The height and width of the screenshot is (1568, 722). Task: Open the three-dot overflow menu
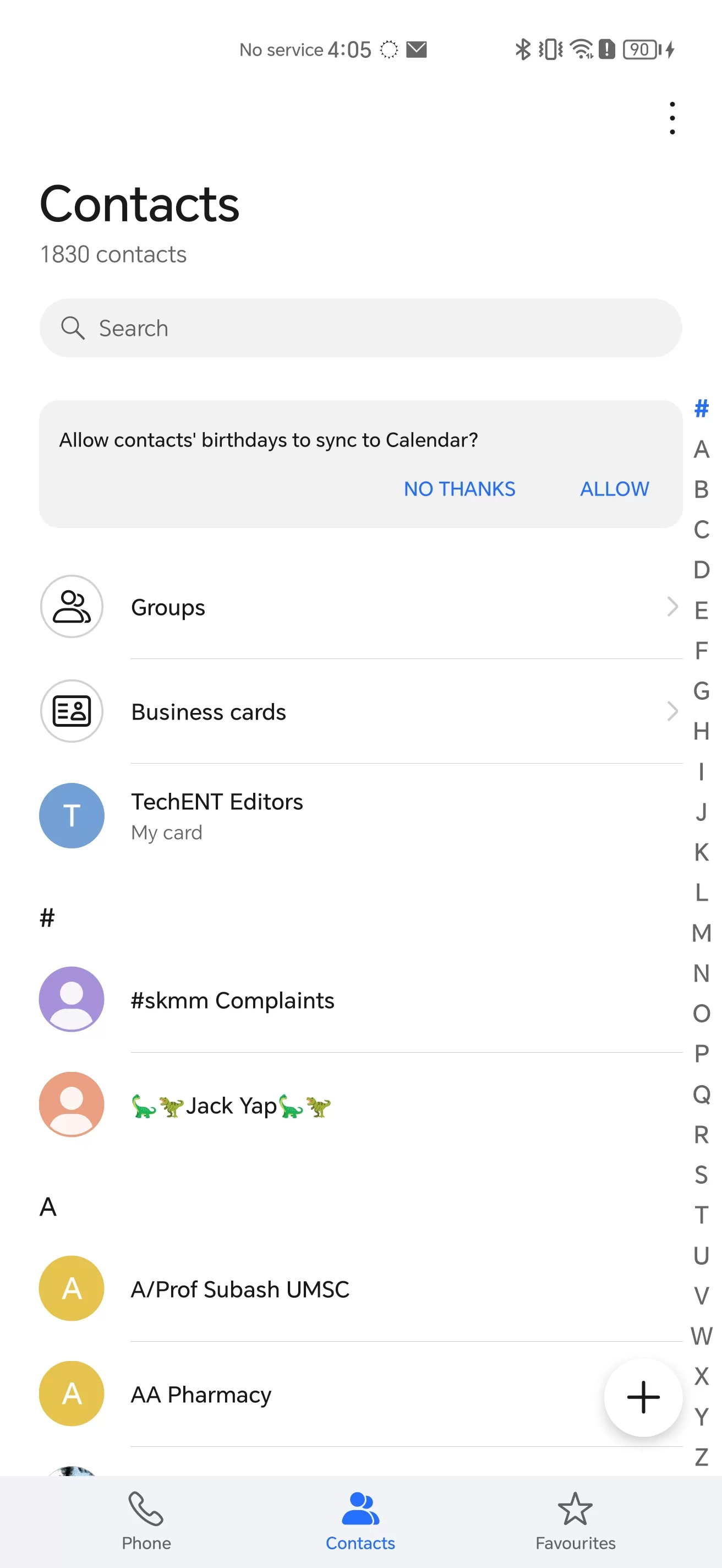(x=671, y=118)
